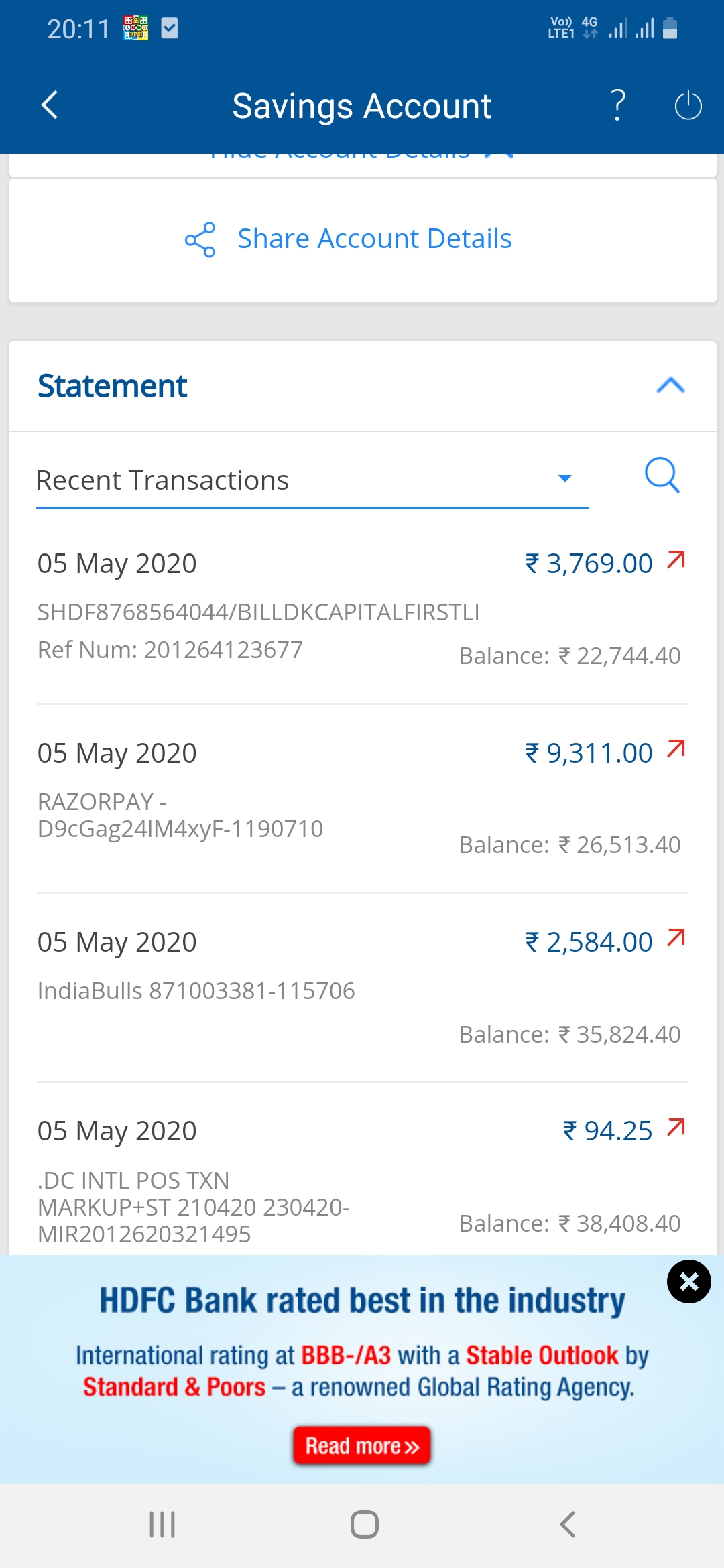Go to the home screen
724x1568 pixels.
coord(364,1524)
